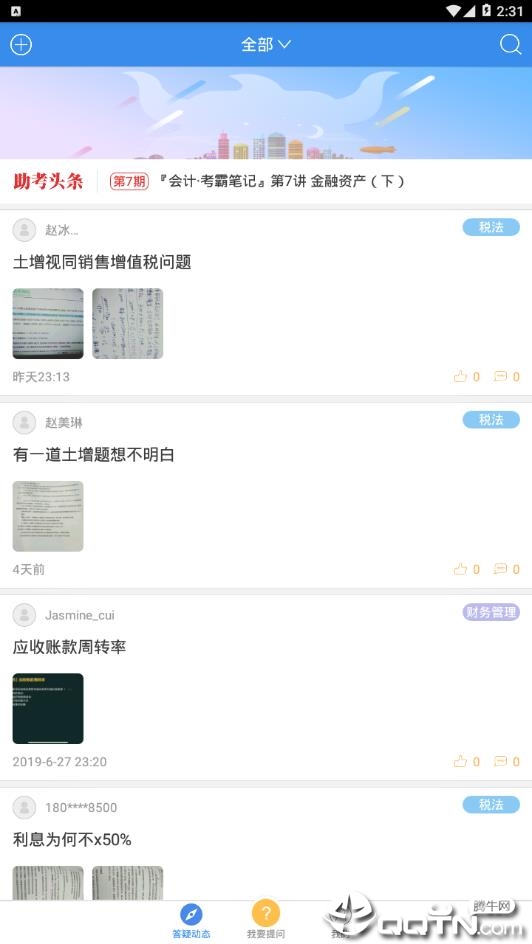
Task: Open comments on 土增视同销售增值税问题
Action: point(506,377)
